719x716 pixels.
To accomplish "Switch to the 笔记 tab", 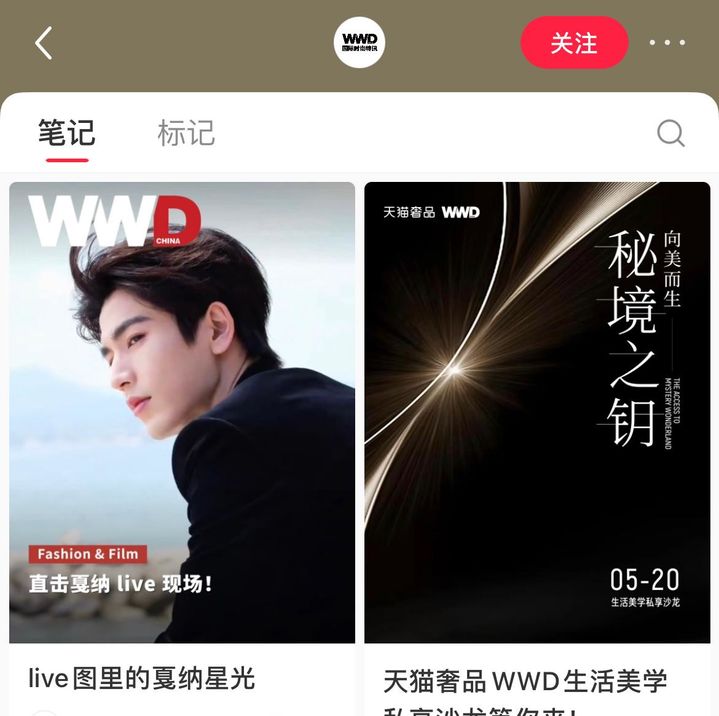I will click(x=66, y=133).
